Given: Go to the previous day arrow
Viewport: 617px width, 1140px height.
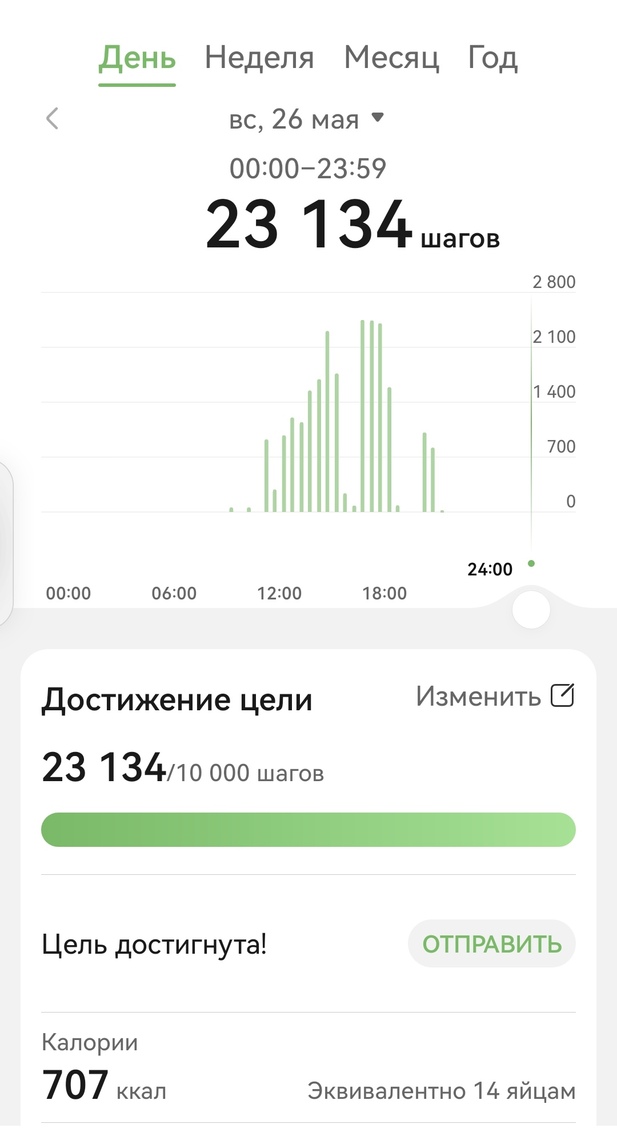Looking at the screenshot, I should (x=52, y=119).
